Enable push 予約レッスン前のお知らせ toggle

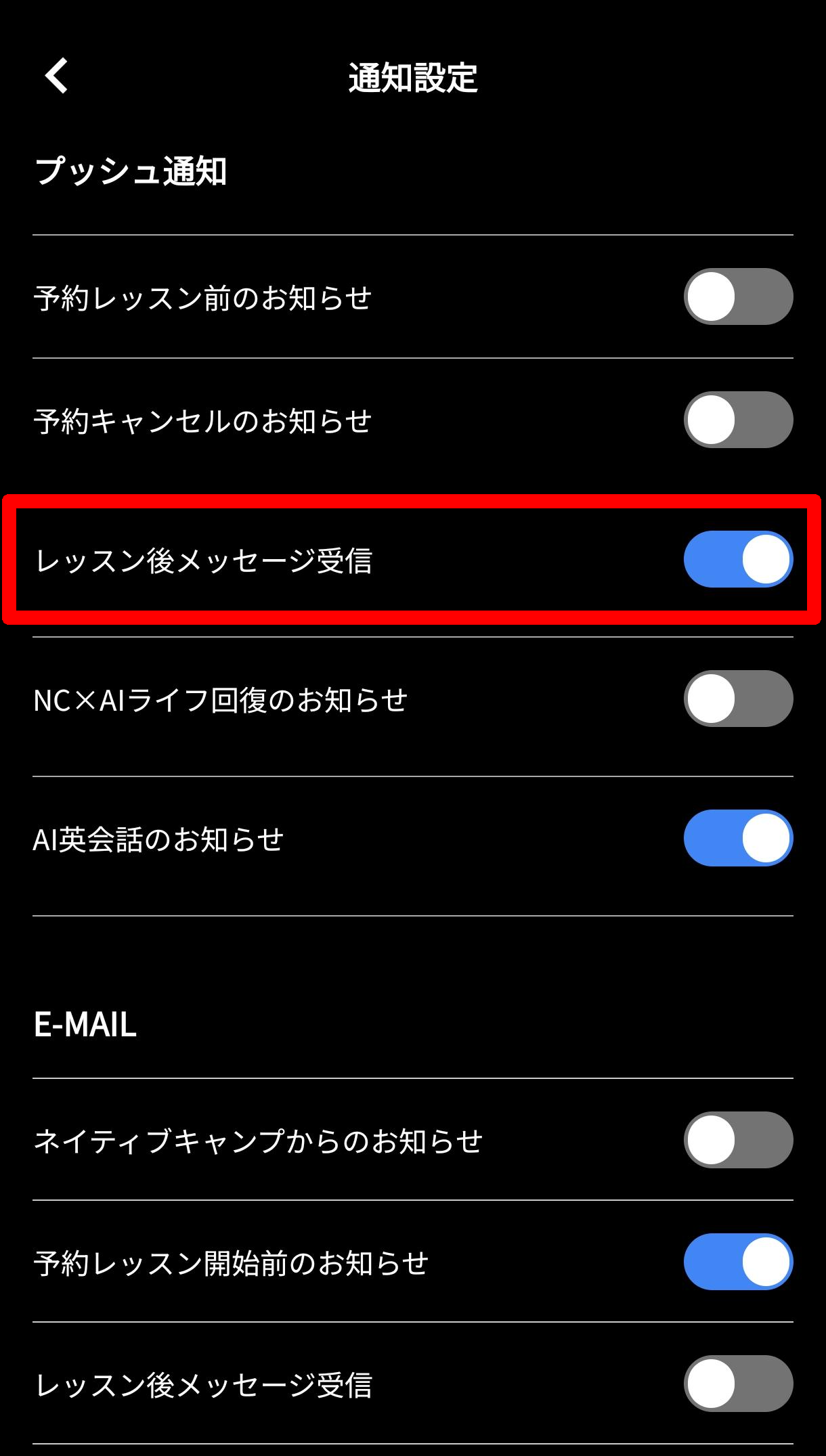[738, 296]
